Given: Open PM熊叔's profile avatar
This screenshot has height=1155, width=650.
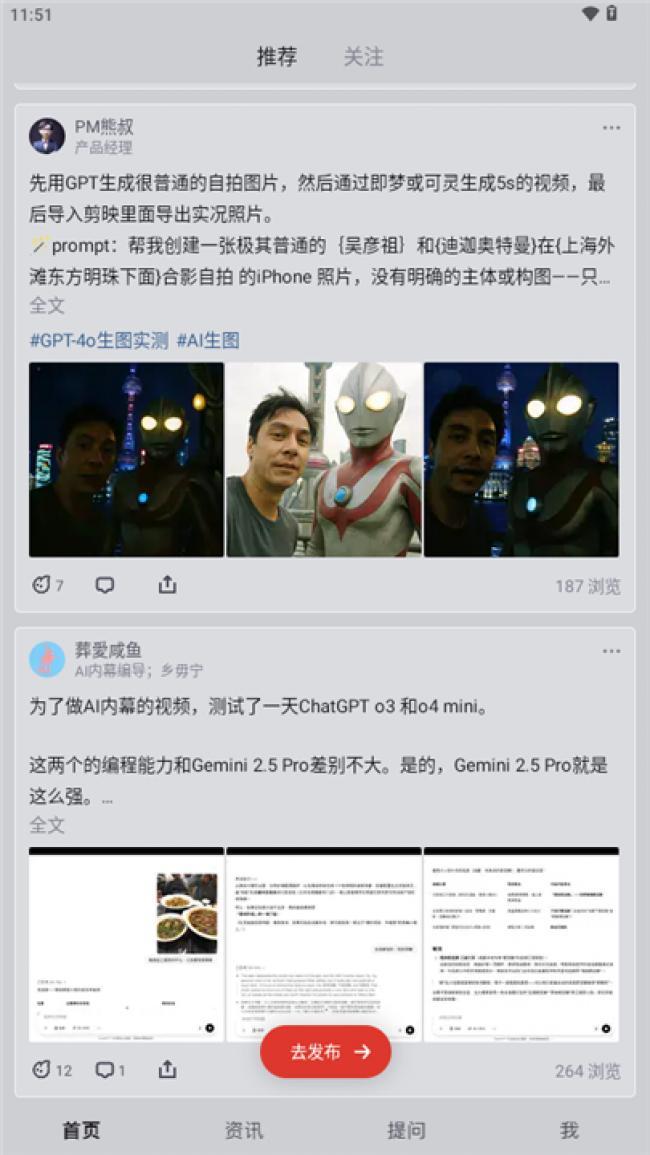Looking at the screenshot, I should [47, 136].
